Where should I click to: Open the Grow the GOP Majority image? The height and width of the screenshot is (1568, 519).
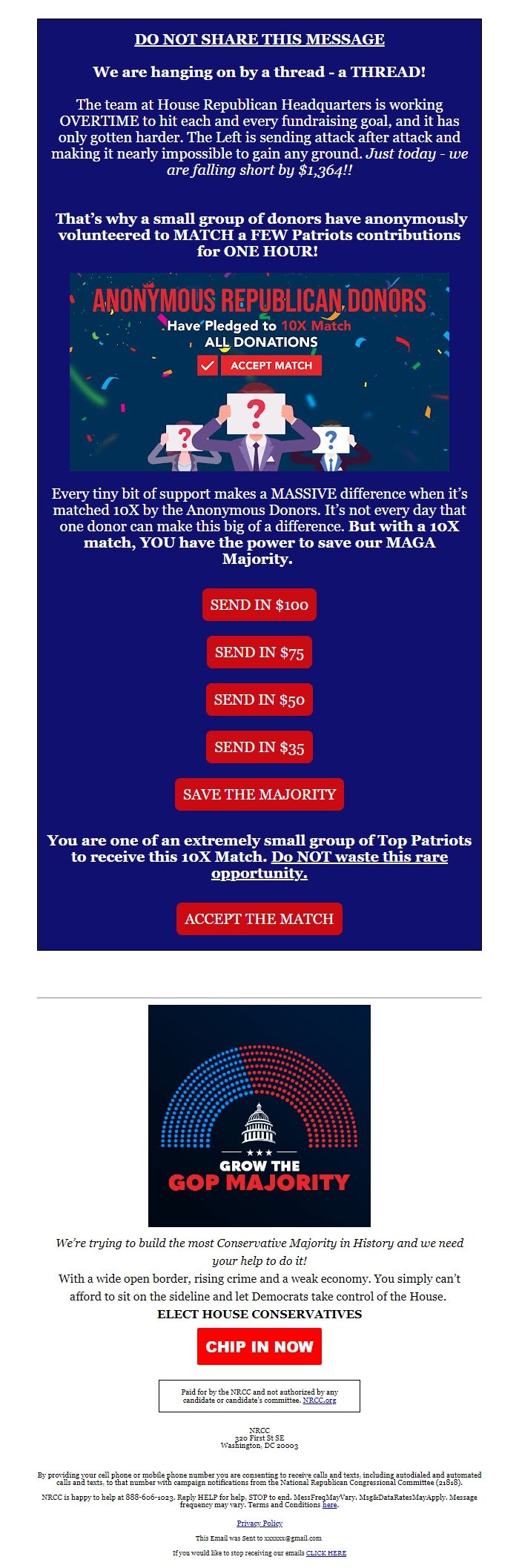point(259,1115)
